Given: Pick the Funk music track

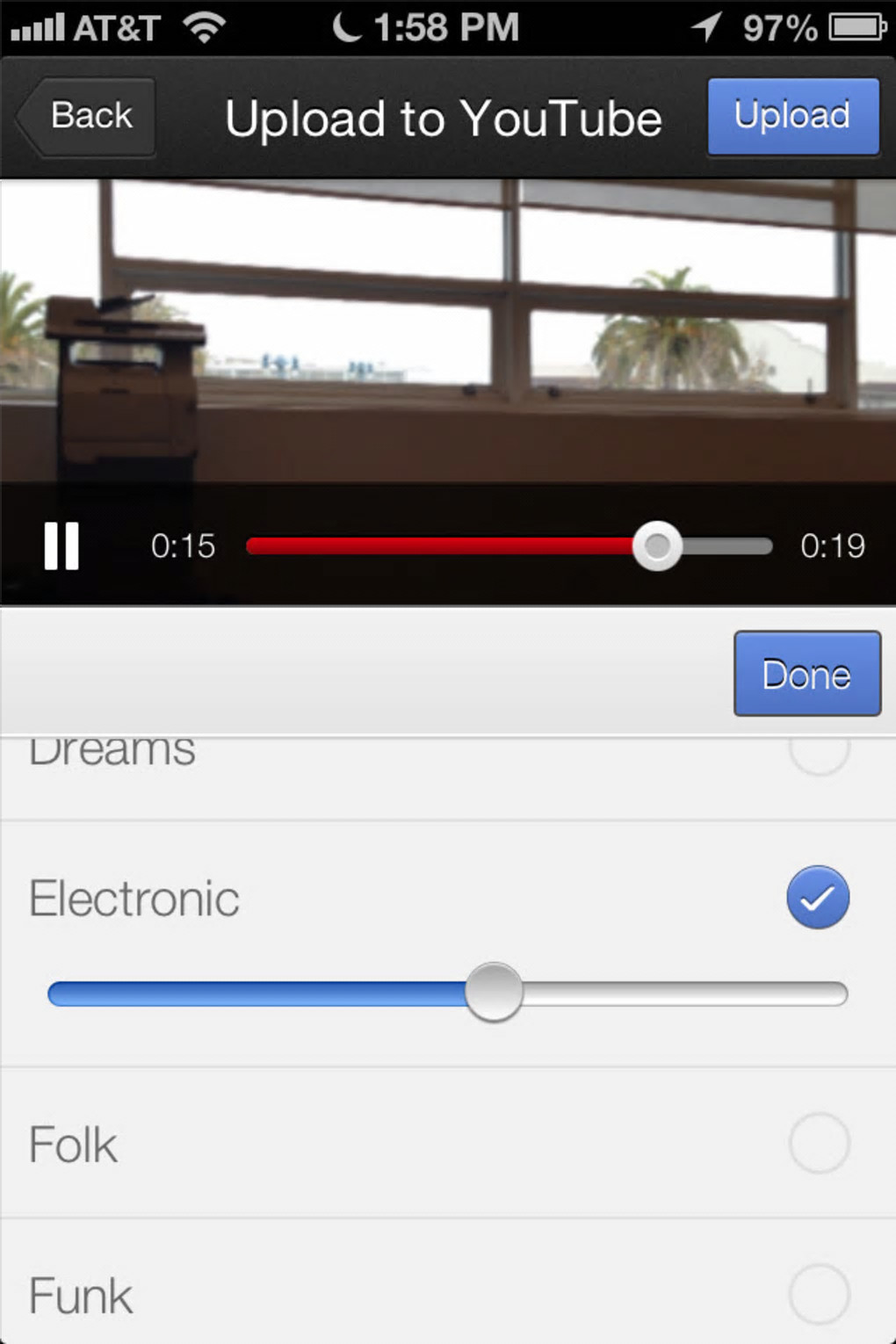Looking at the screenshot, I should [819, 1293].
